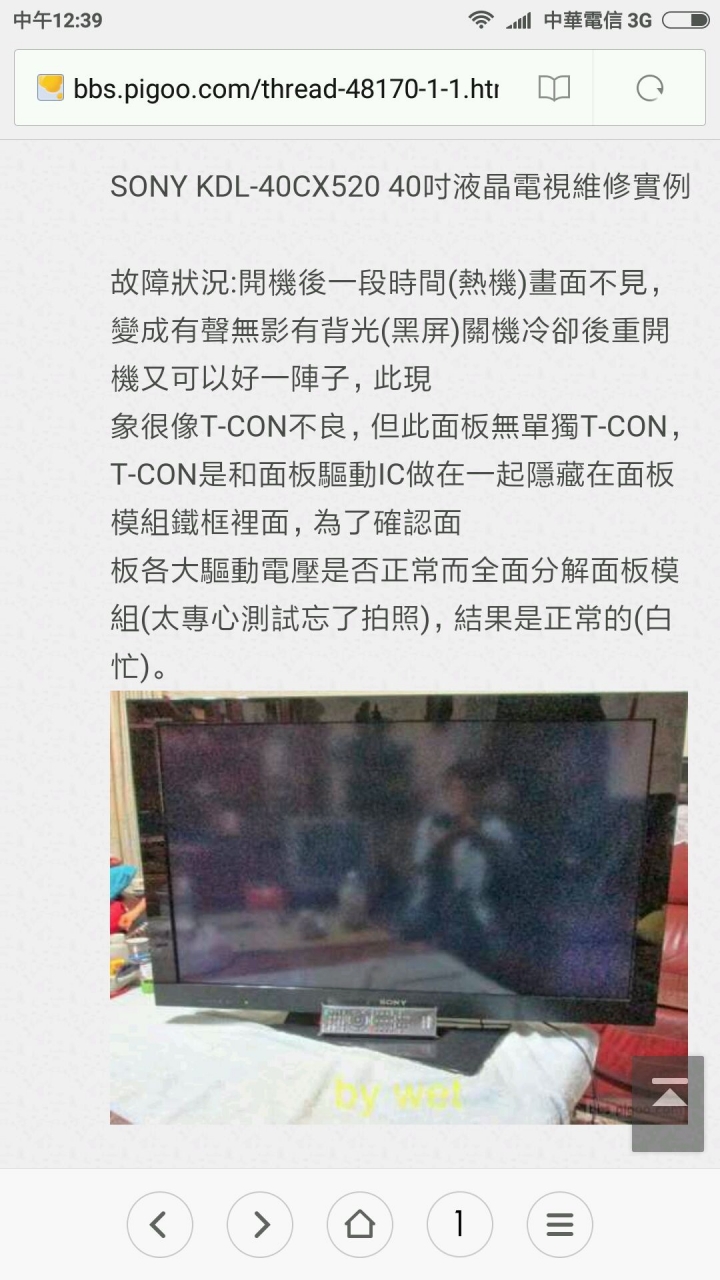Open the browser menu button
The height and width of the screenshot is (1280, 720).
[x=560, y=1224]
